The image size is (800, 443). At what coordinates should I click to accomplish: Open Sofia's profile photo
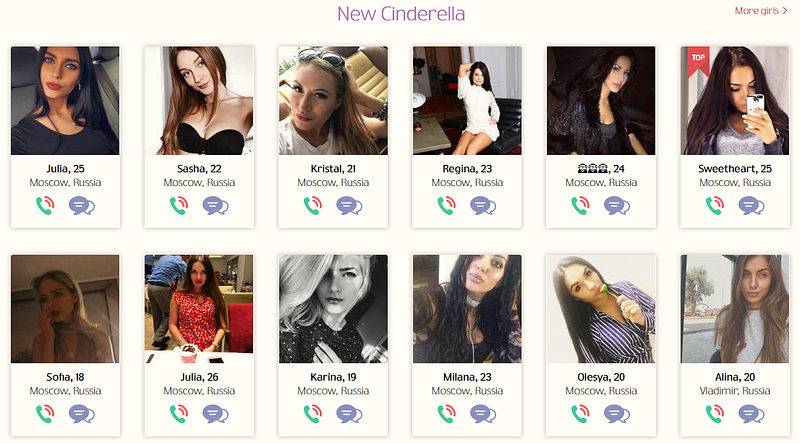pos(65,308)
